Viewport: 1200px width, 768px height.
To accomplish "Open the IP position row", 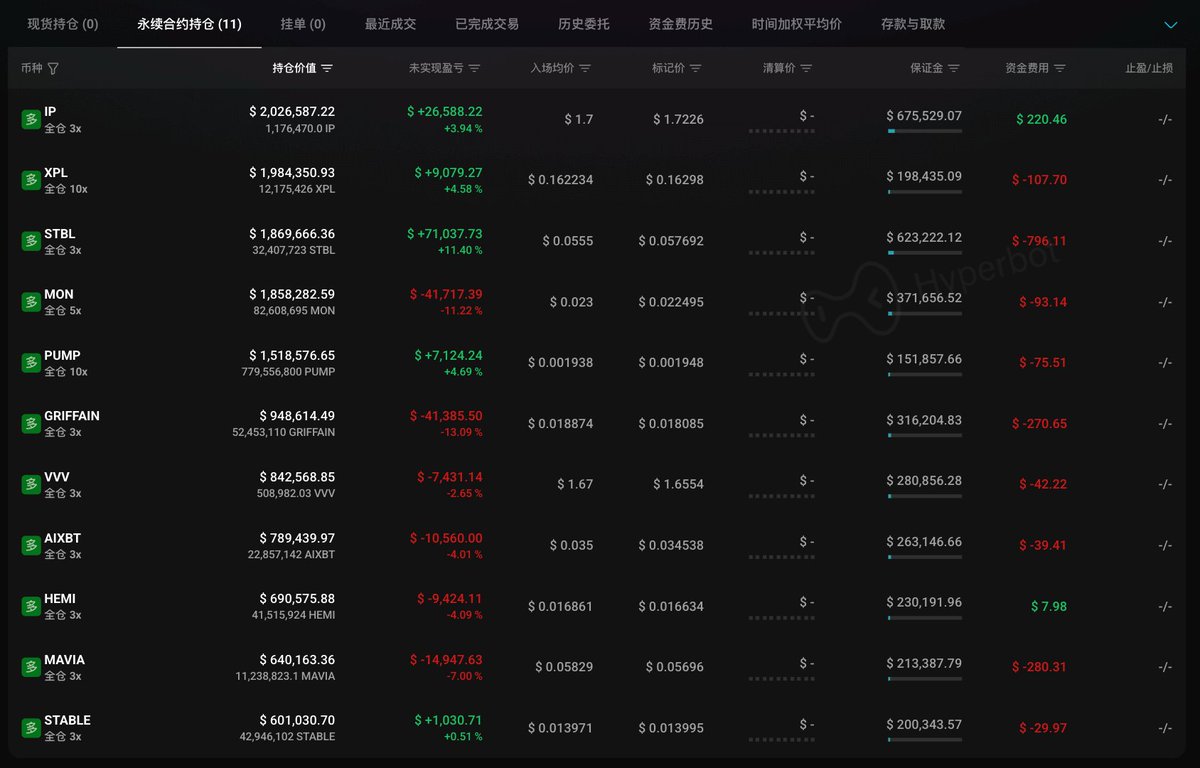I will point(50,112).
